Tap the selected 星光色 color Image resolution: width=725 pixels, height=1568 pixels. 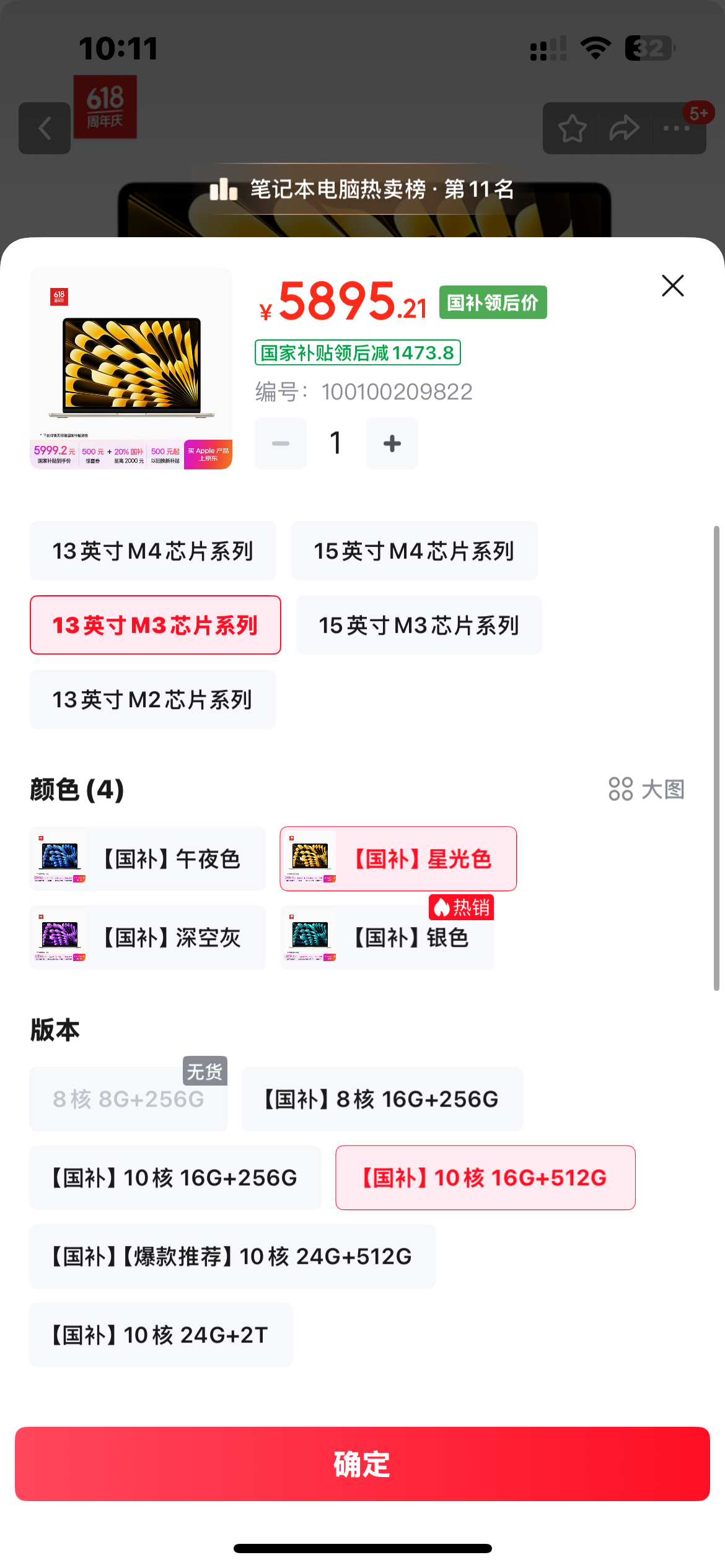coord(398,859)
